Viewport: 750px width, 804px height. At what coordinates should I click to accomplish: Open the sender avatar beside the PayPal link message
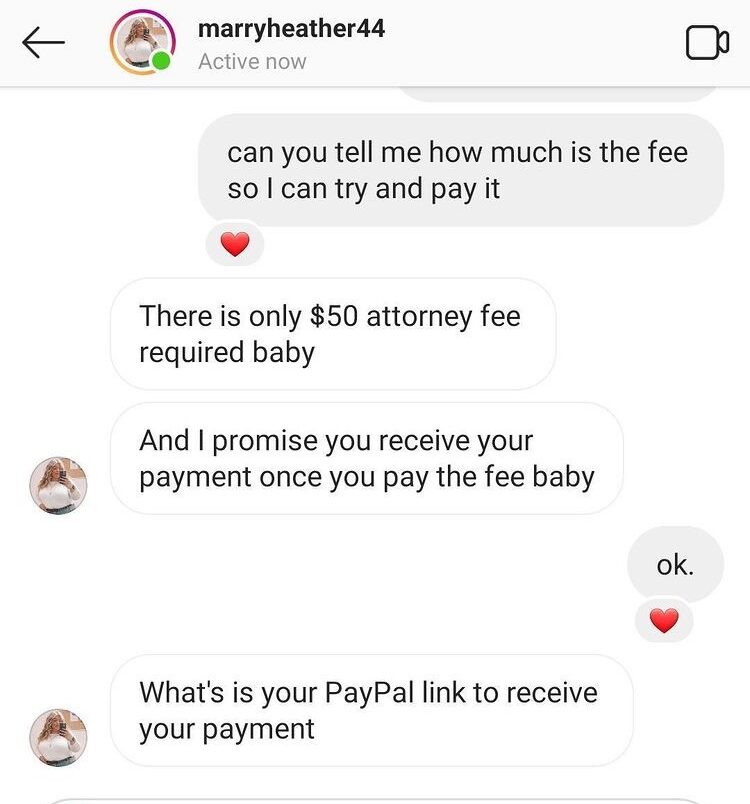(x=60, y=737)
